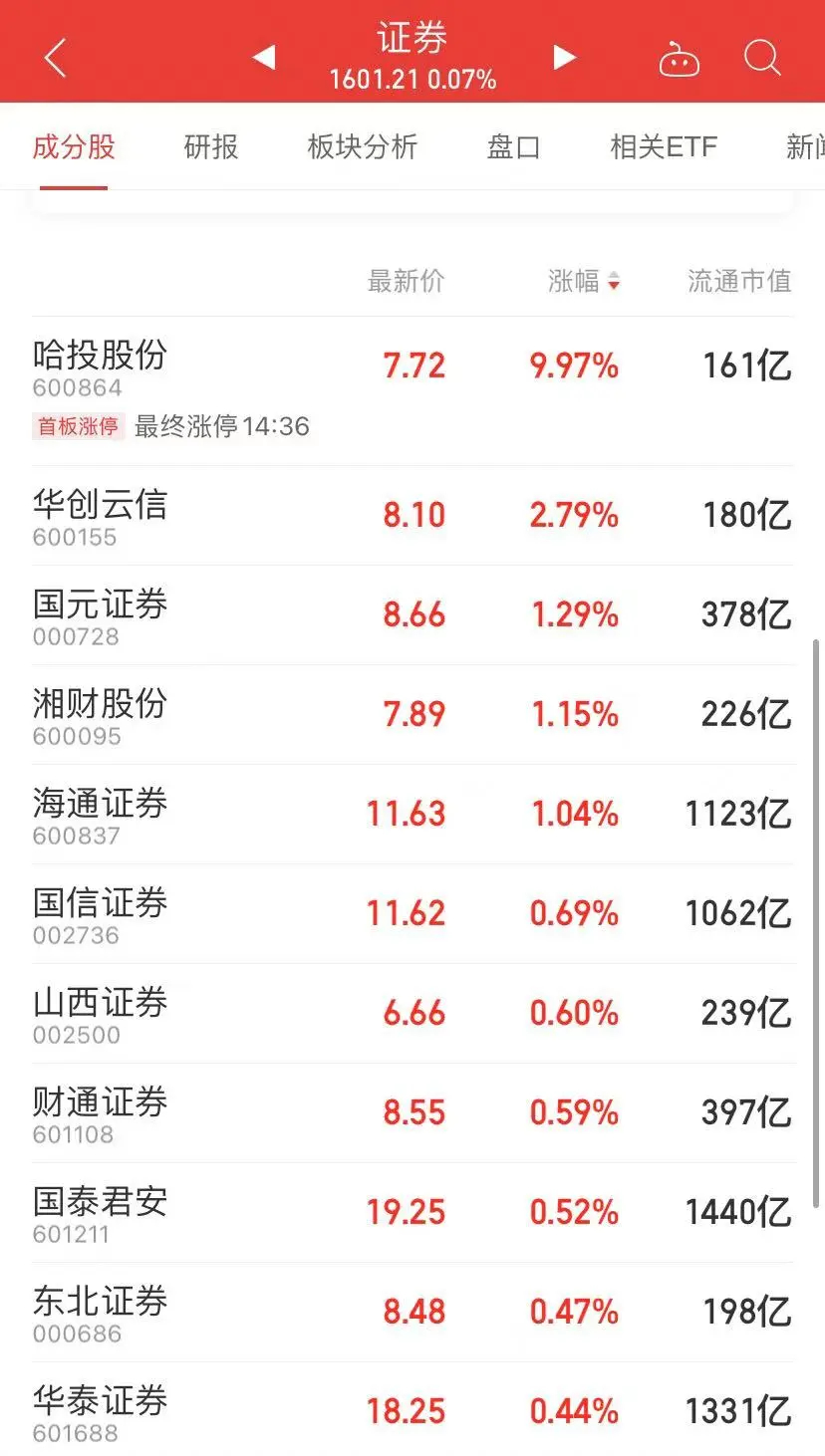This screenshot has width=825, height=1456.
Task: Switch to the 相关ETF tab
Action: [x=664, y=147]
